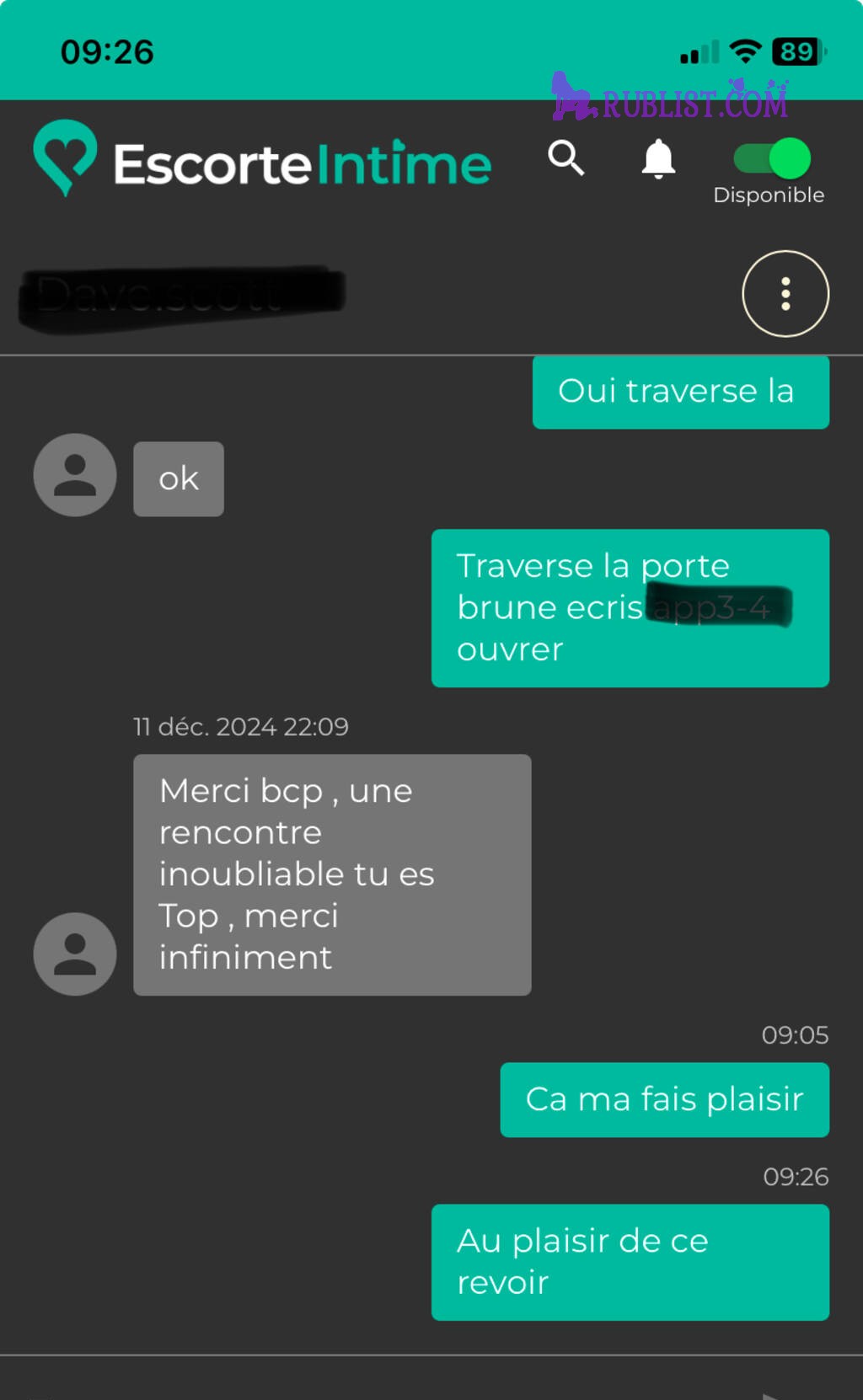Viewport: 863px width, 1400px height.
Task: Go to the EscorteIntime home logo
Action: (x=262, y=161)
